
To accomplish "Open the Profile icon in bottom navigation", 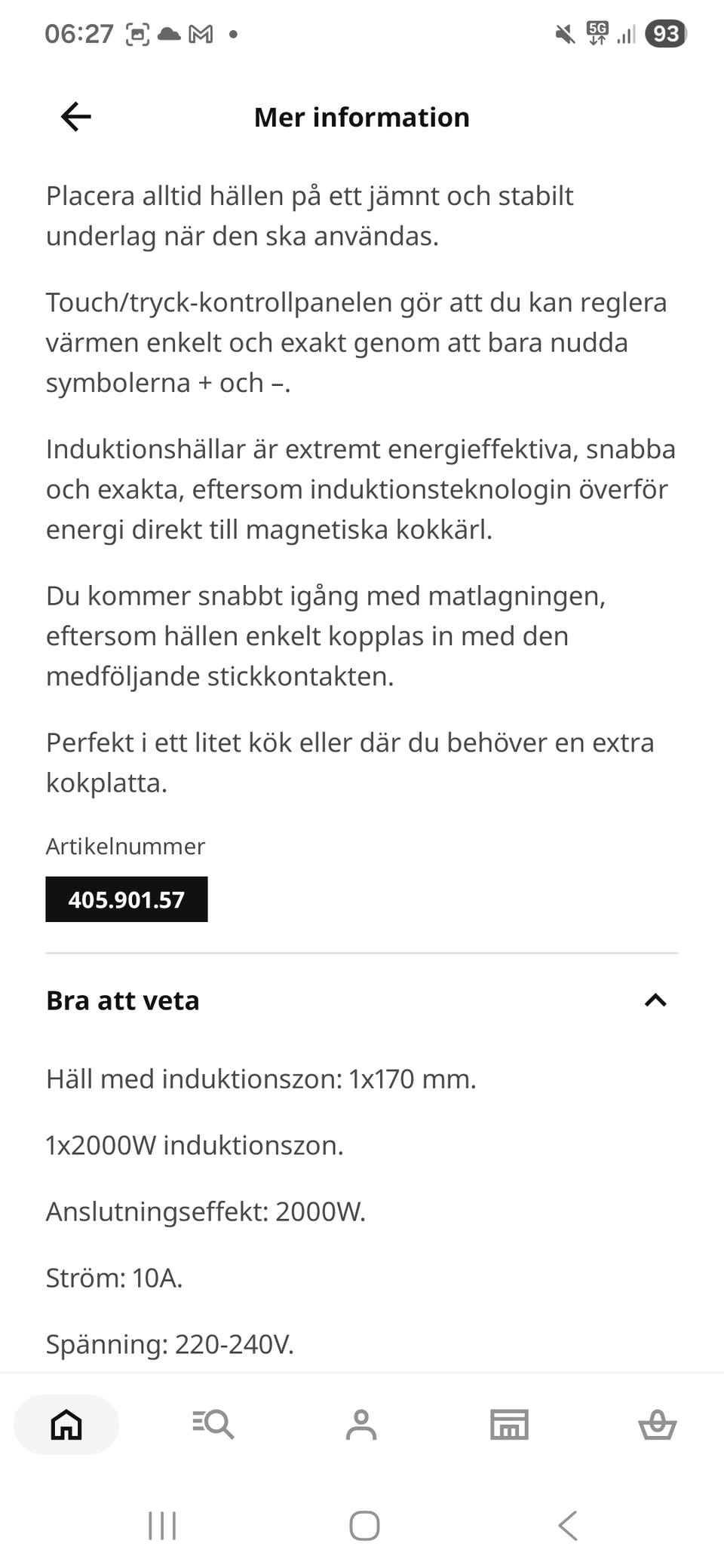I will click(362, 1425).
